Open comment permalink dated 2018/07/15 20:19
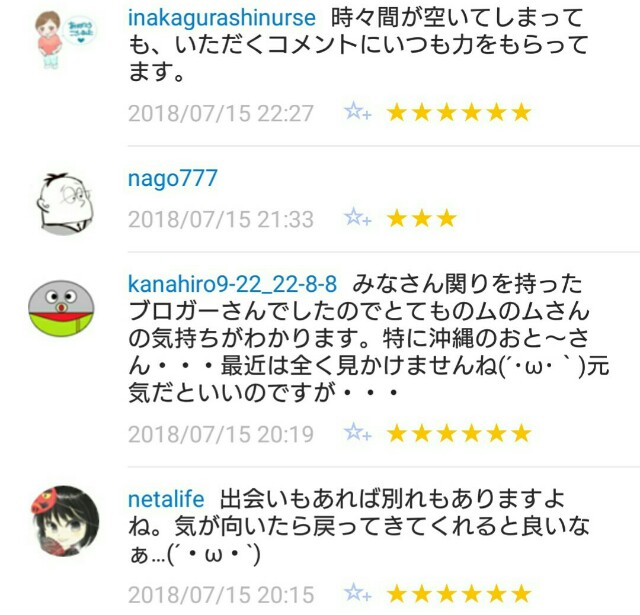Viewport: 640px width, 615px height. click(220, 434)
